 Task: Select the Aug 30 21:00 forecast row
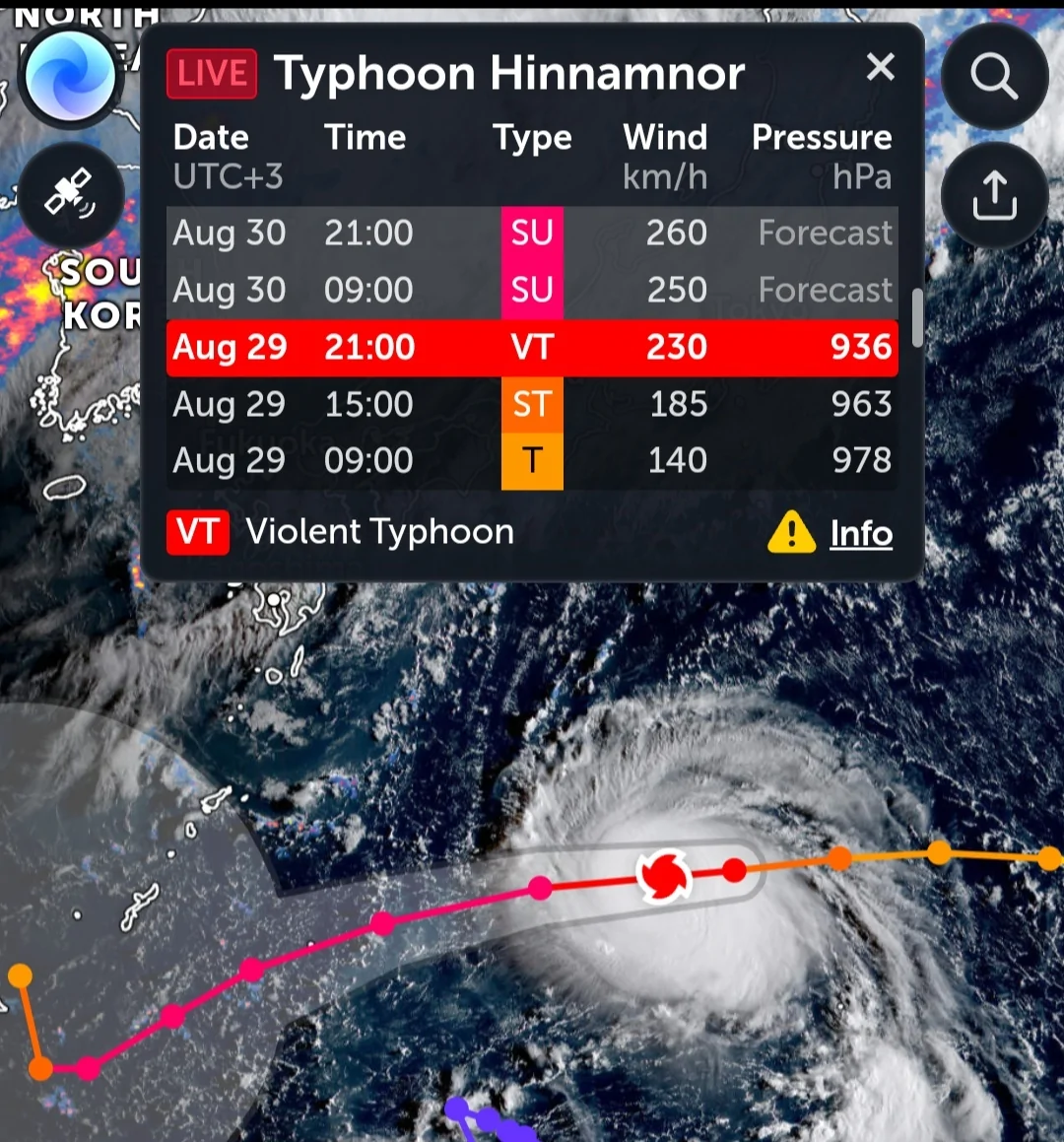(x=532, y=234)
